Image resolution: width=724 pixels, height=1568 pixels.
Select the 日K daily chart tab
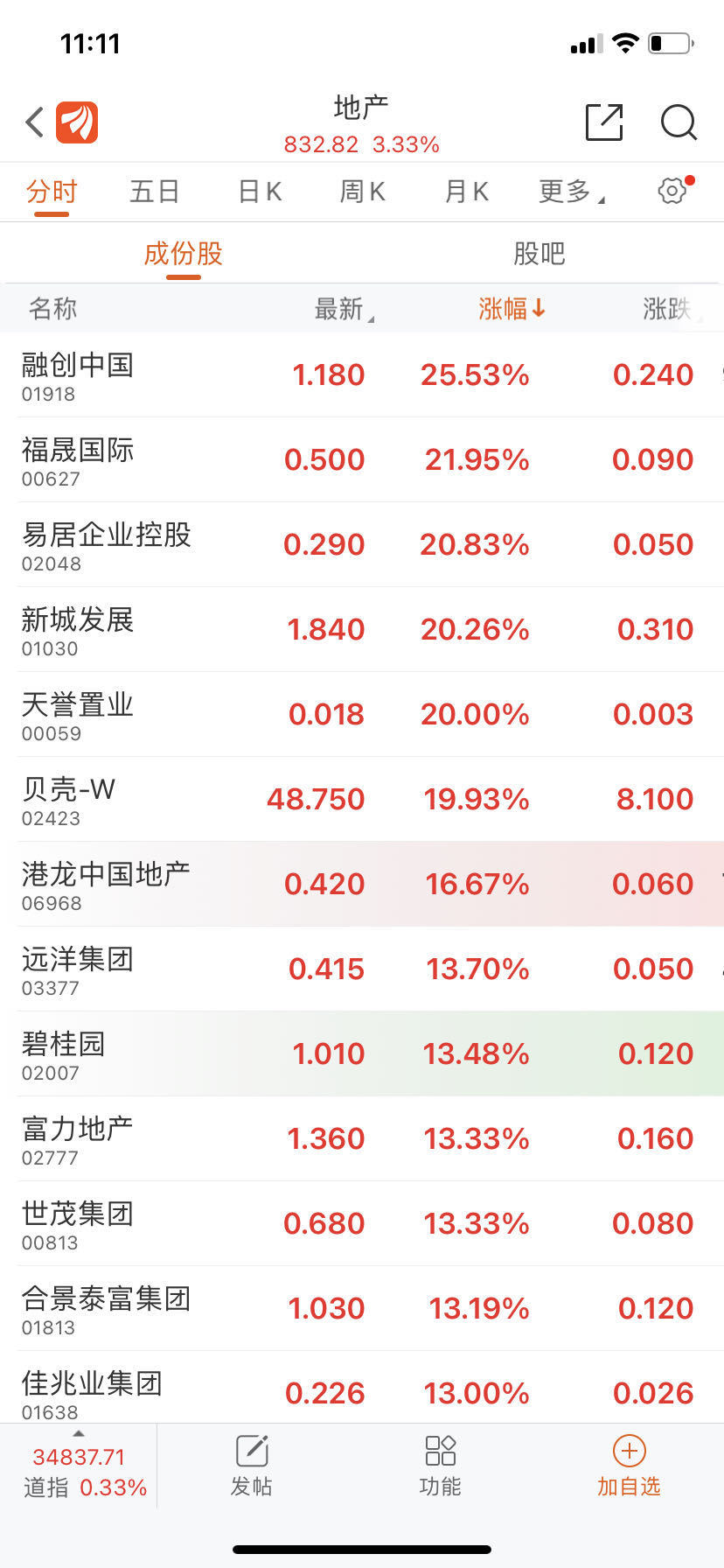[x=258, y=192]
